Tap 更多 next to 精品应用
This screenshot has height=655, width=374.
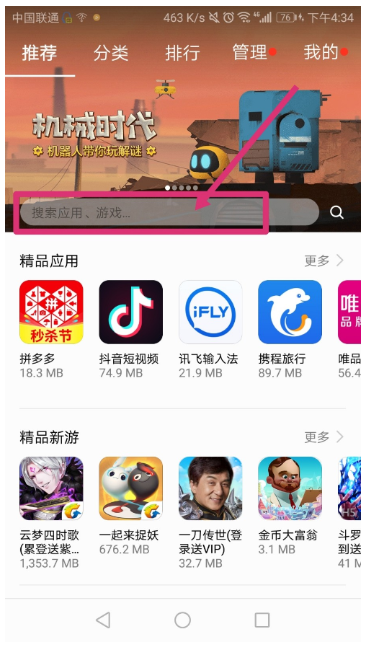324,261
